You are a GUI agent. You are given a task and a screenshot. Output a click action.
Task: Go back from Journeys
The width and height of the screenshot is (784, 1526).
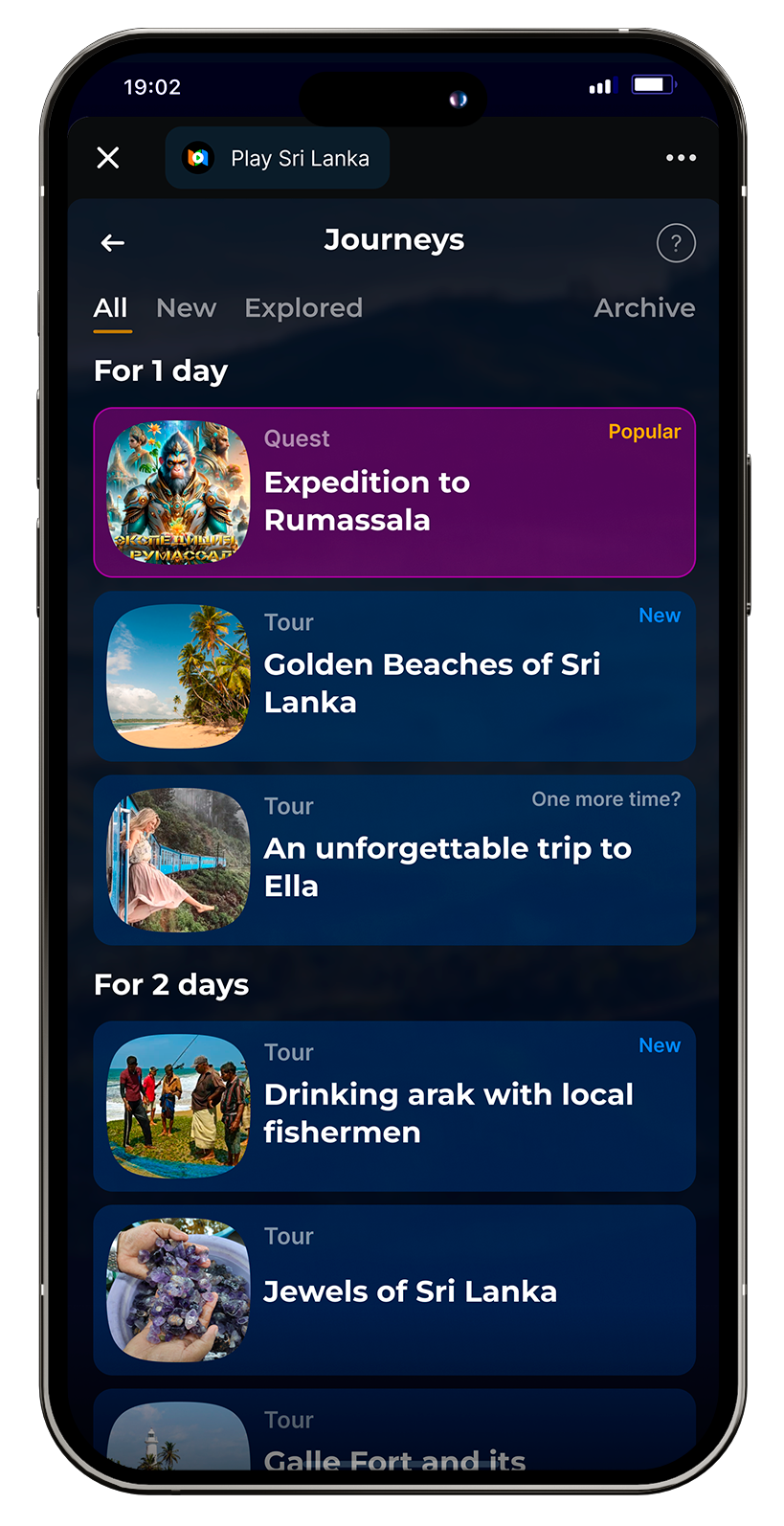click(x=113, y=243)
